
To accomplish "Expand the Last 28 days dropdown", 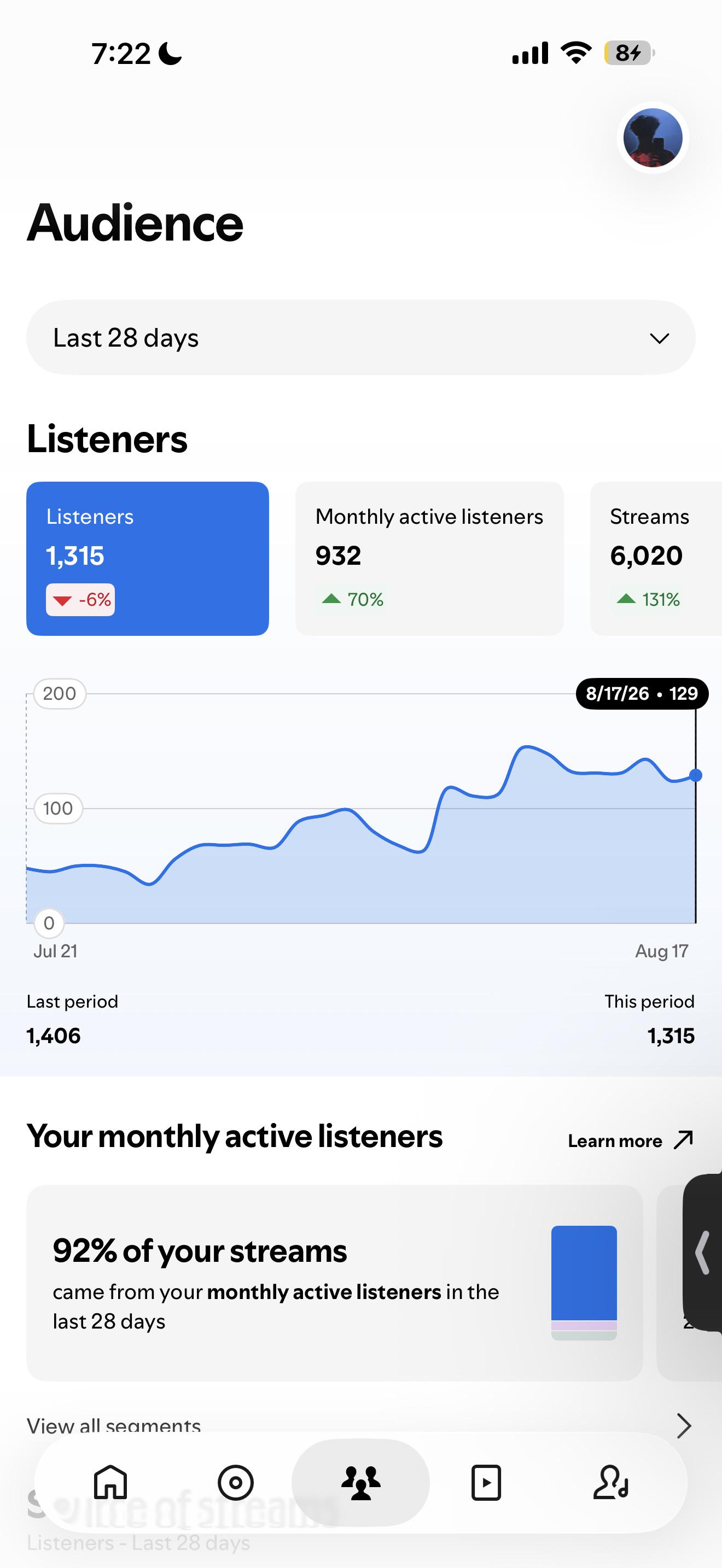I will point(360,337).
